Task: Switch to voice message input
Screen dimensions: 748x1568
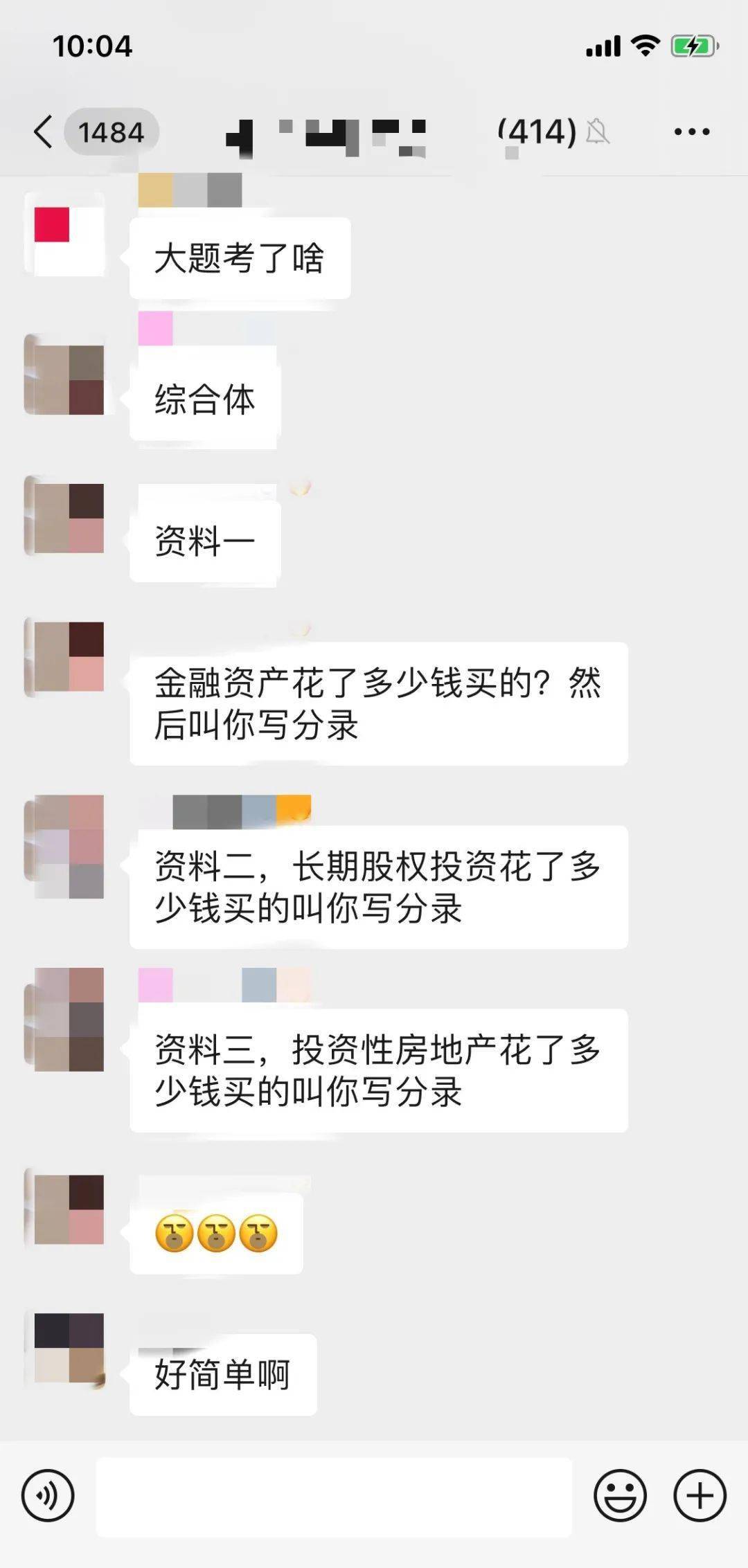Action: 47,1495
